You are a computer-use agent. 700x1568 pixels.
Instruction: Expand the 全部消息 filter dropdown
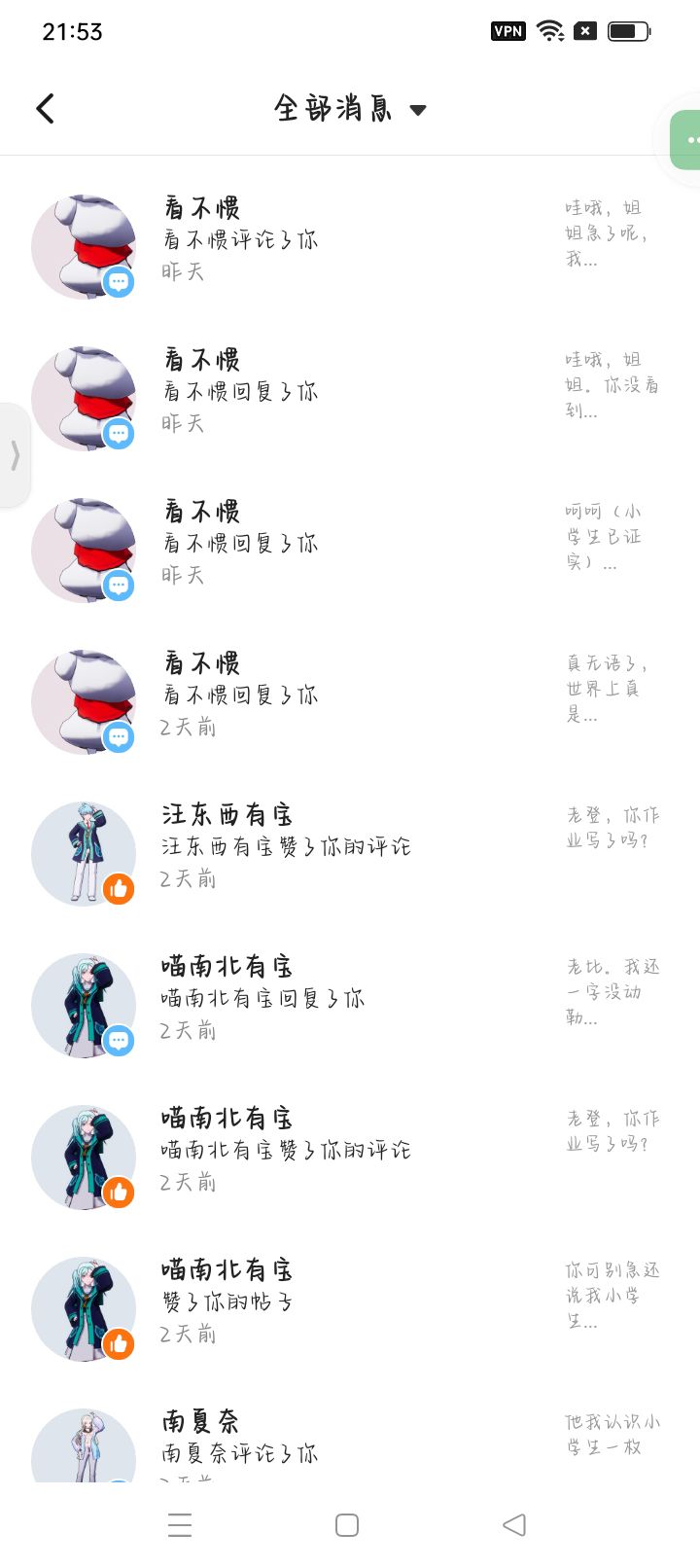click(x=418, y=109)
